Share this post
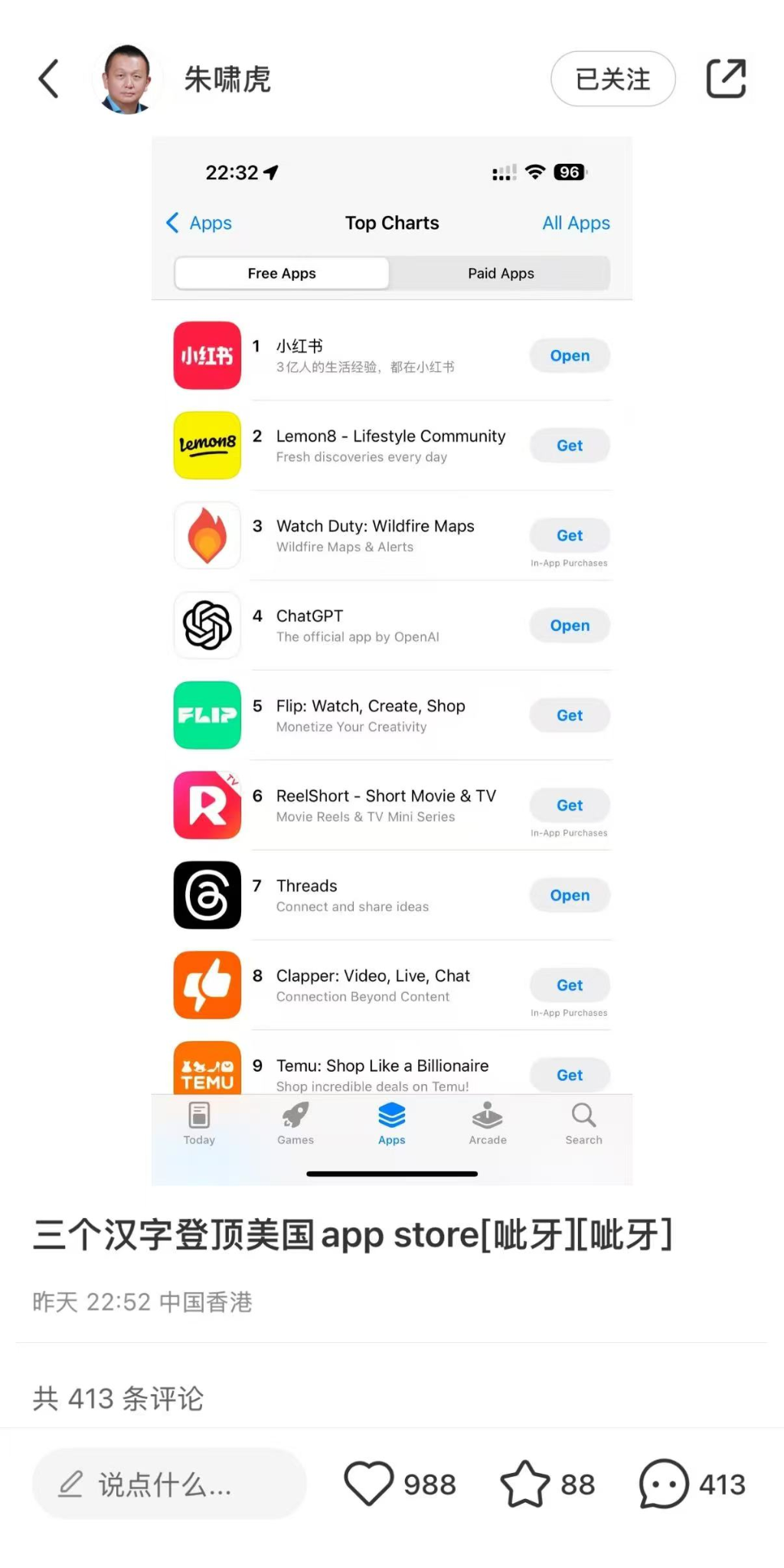The height and width of the screenshot is (1568, 784). (x=725, y=79)
